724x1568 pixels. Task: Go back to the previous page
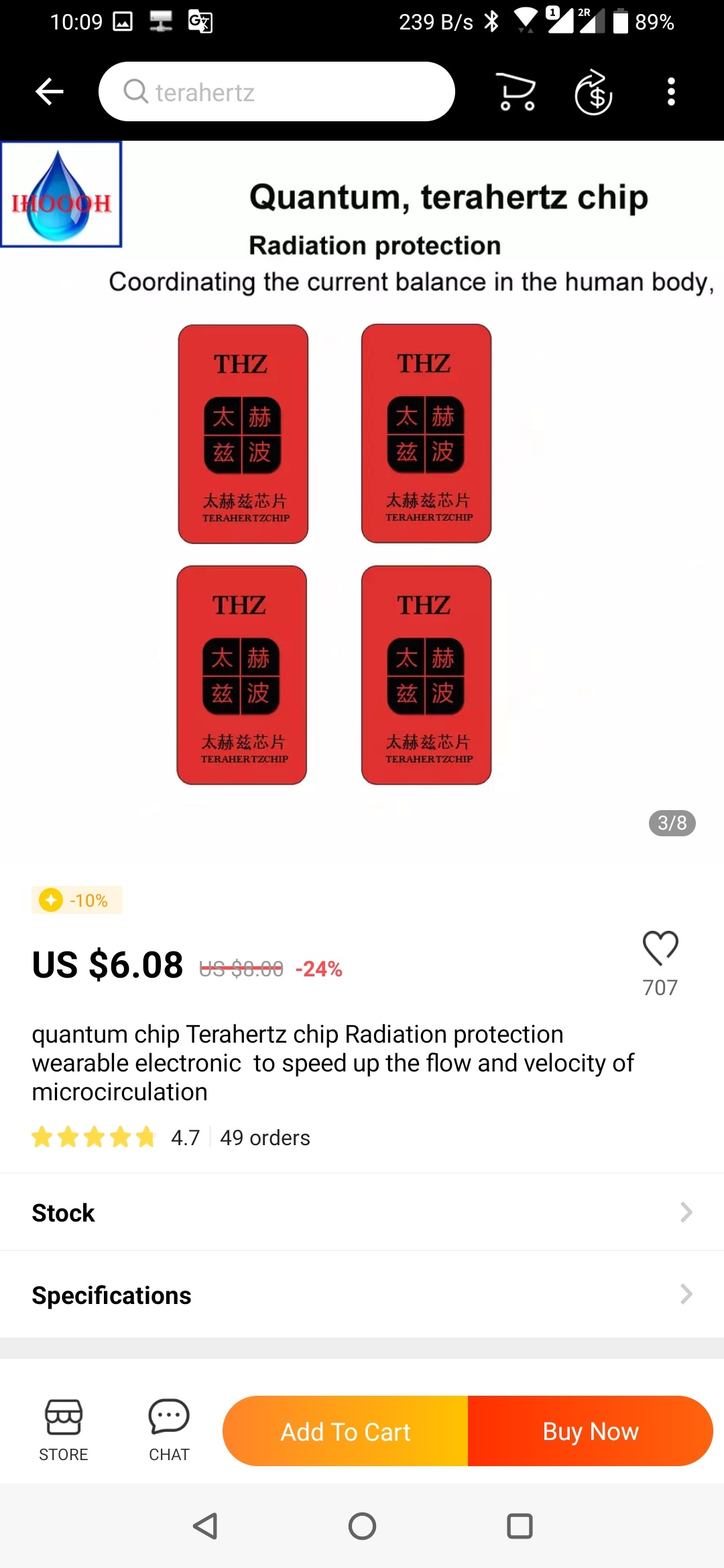[x=49, y=92]
